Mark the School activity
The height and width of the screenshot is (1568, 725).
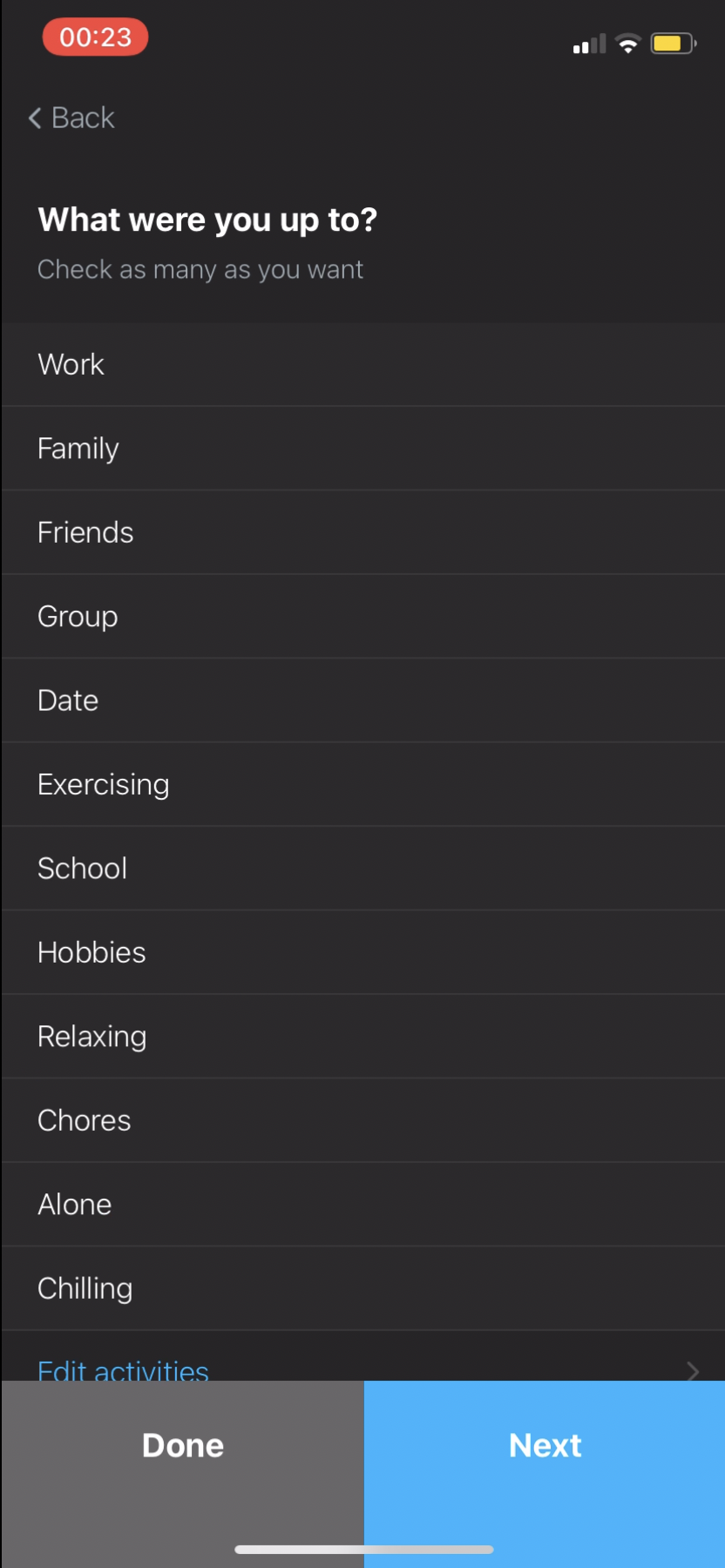(362, 868)
